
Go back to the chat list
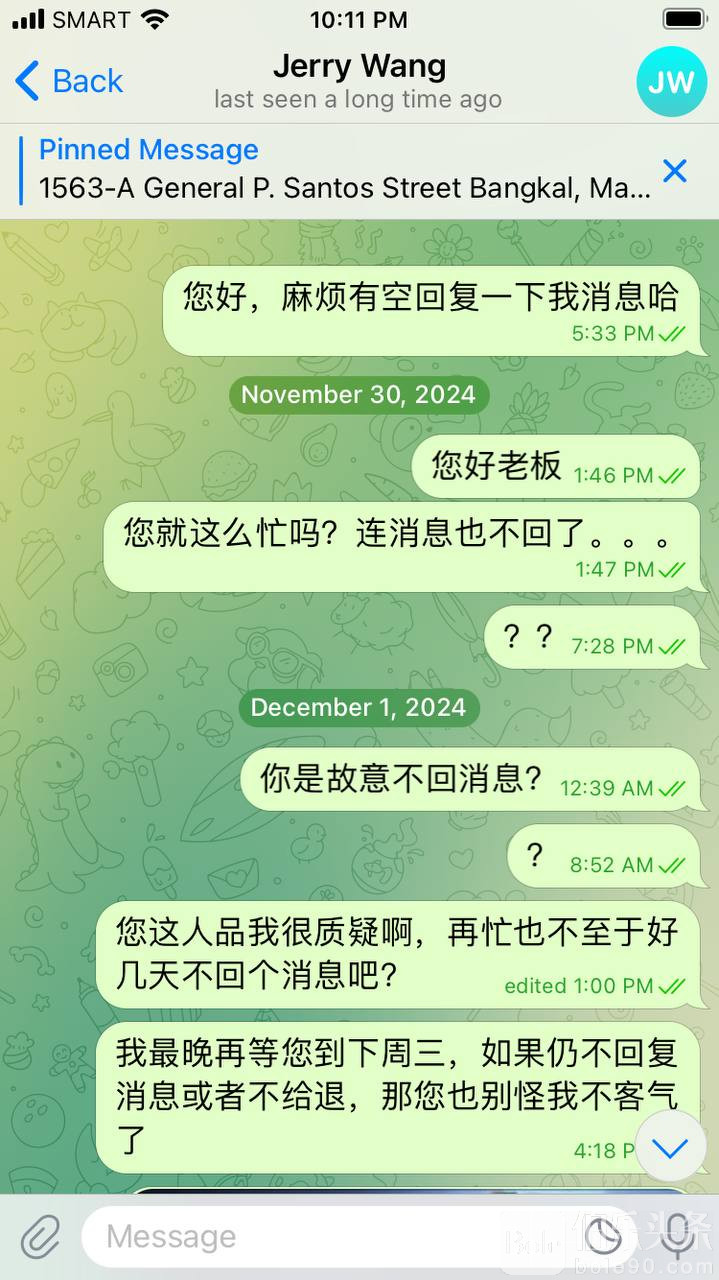(x=69, y=81)
